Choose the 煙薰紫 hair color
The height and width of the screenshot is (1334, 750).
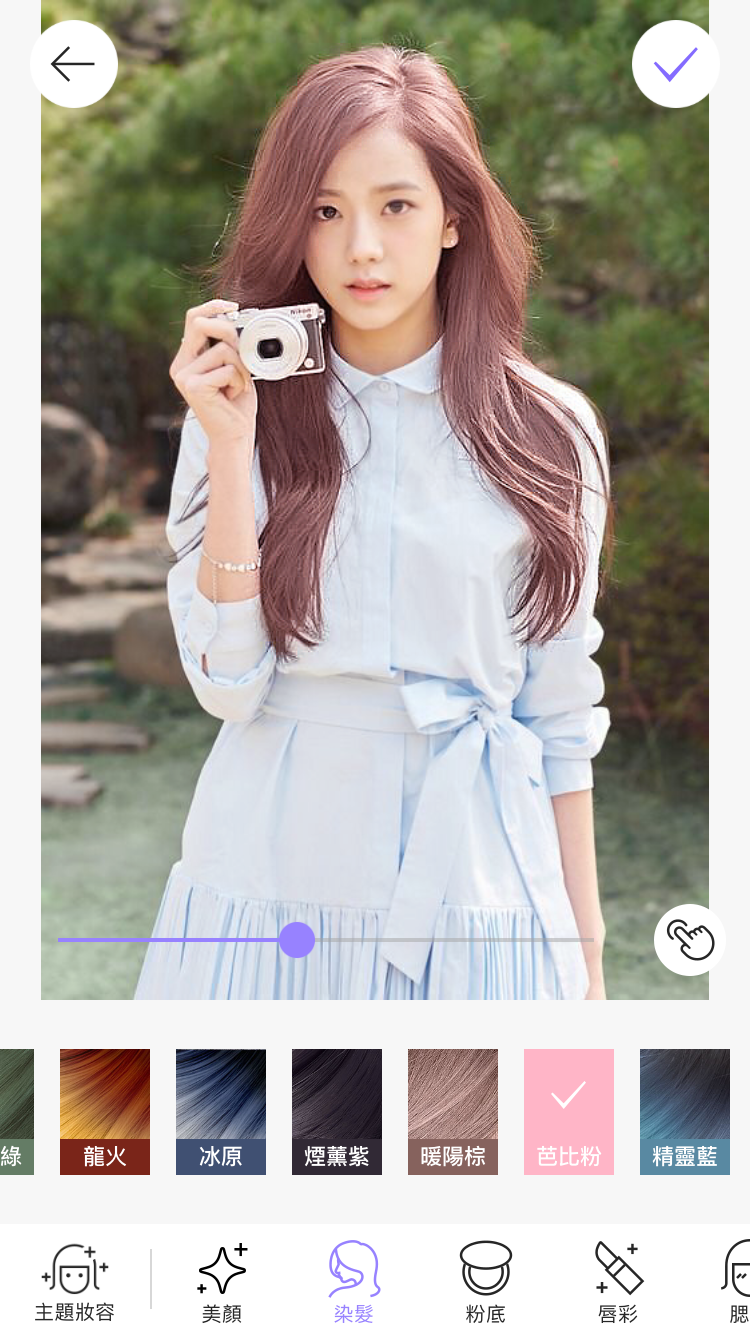coord(337,1111)
